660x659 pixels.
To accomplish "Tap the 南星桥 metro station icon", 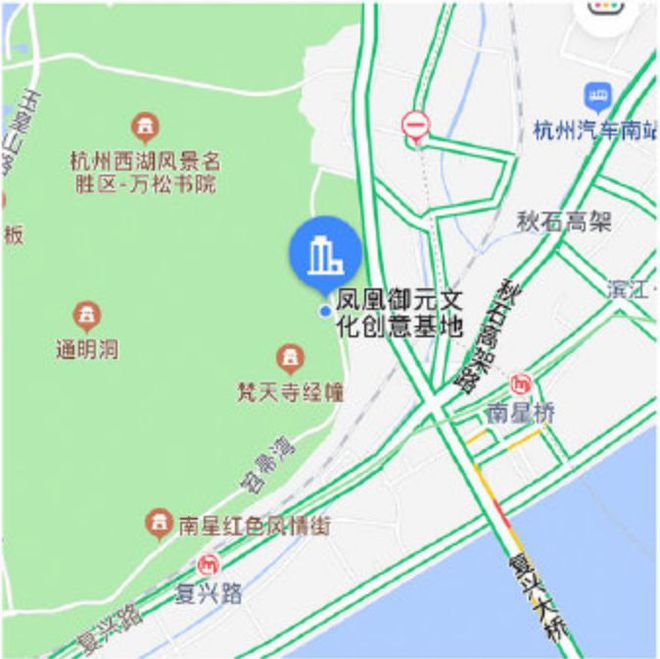I will tap(520, 383).
